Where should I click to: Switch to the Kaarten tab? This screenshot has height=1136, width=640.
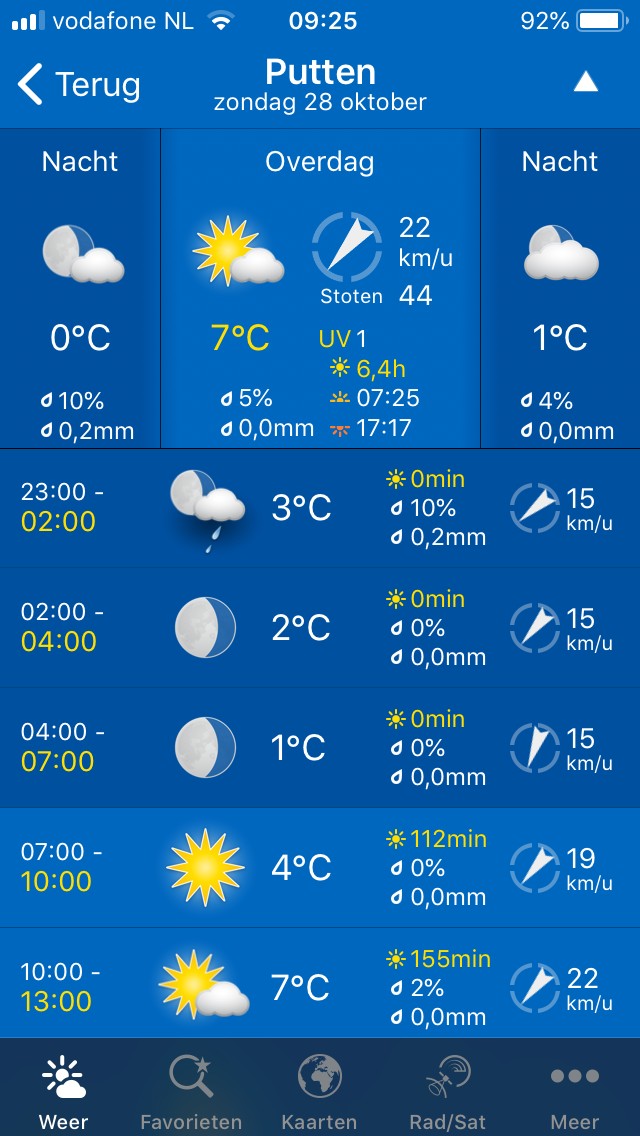coord(320,1092)
